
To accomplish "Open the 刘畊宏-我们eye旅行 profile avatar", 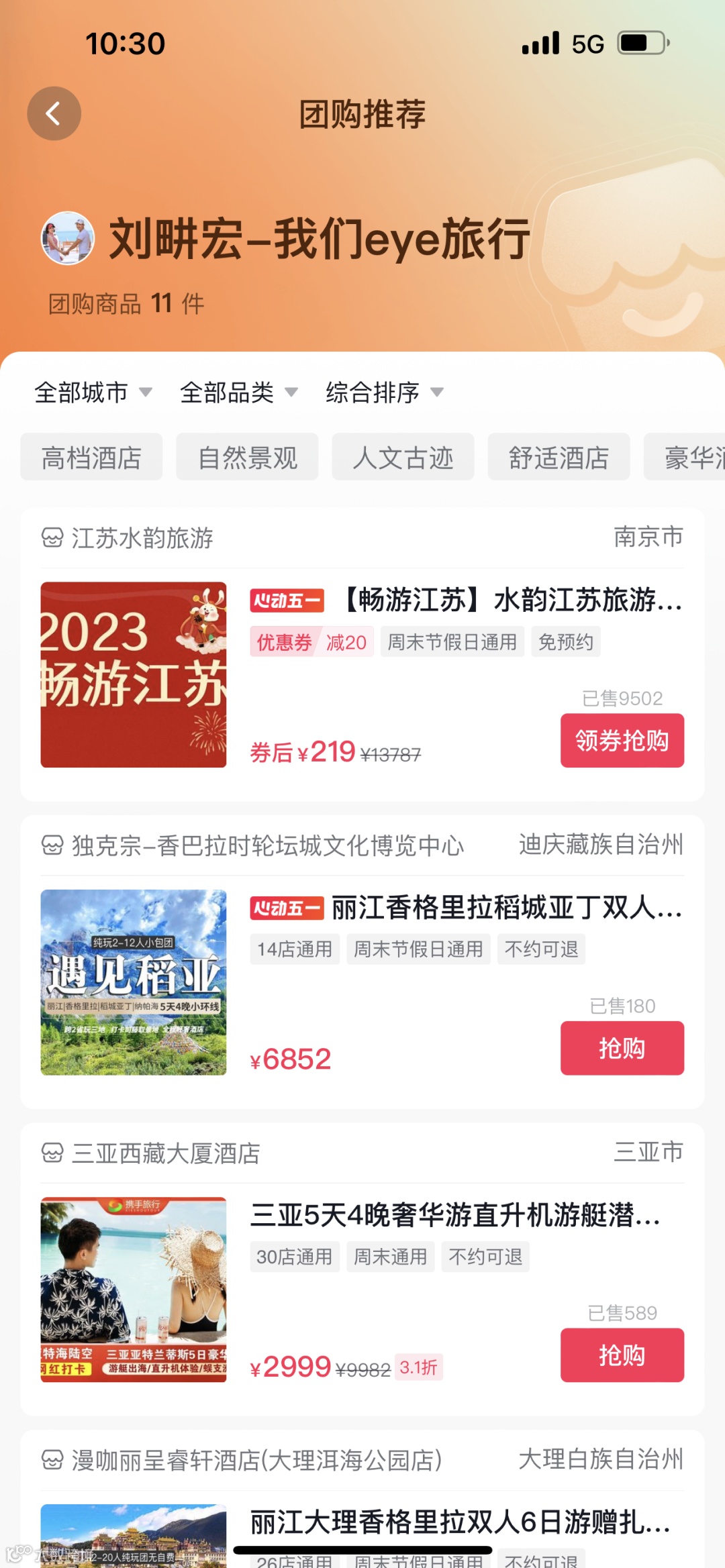I will 67,238.
